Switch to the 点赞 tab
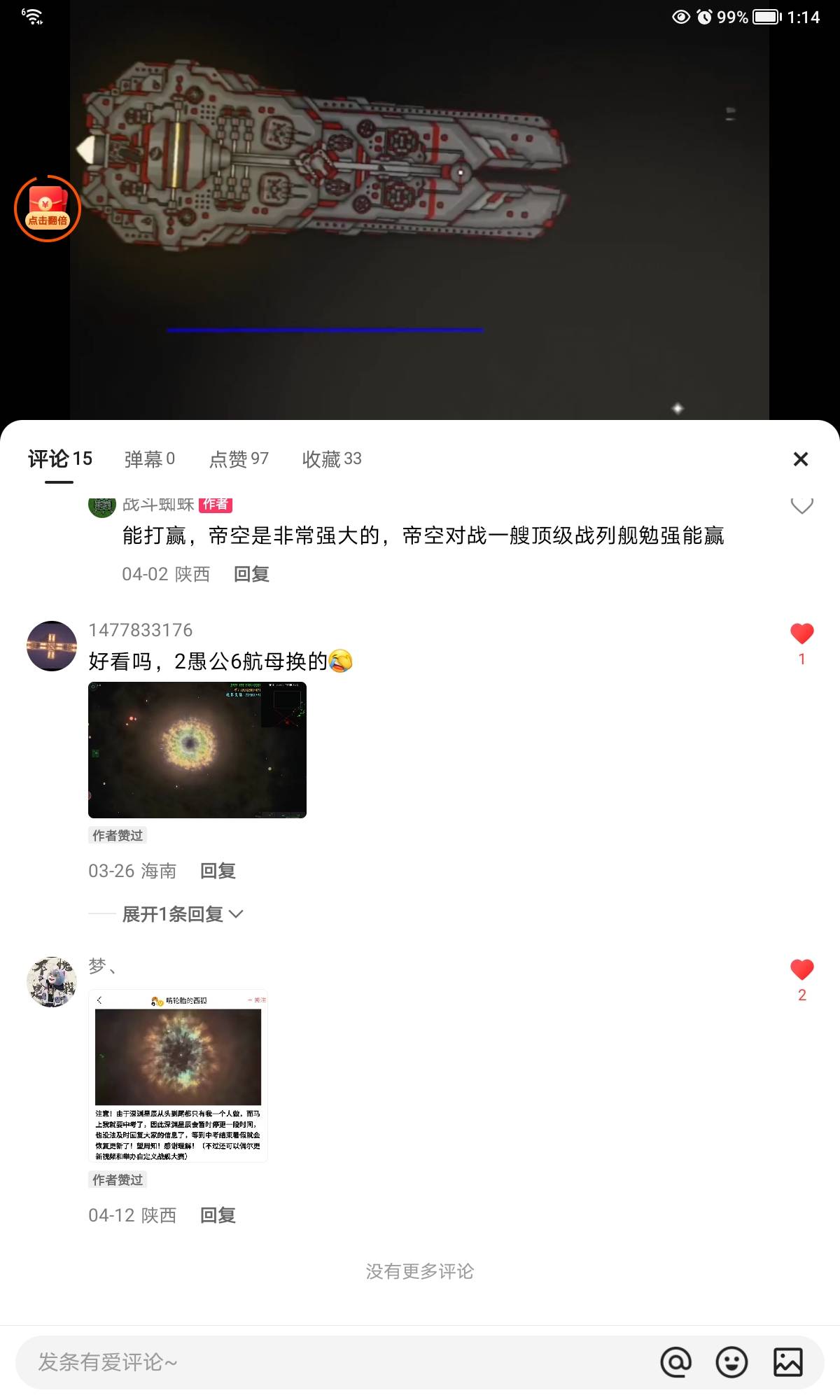This screenshot has width=840, height=1400. tap(239, 459)
